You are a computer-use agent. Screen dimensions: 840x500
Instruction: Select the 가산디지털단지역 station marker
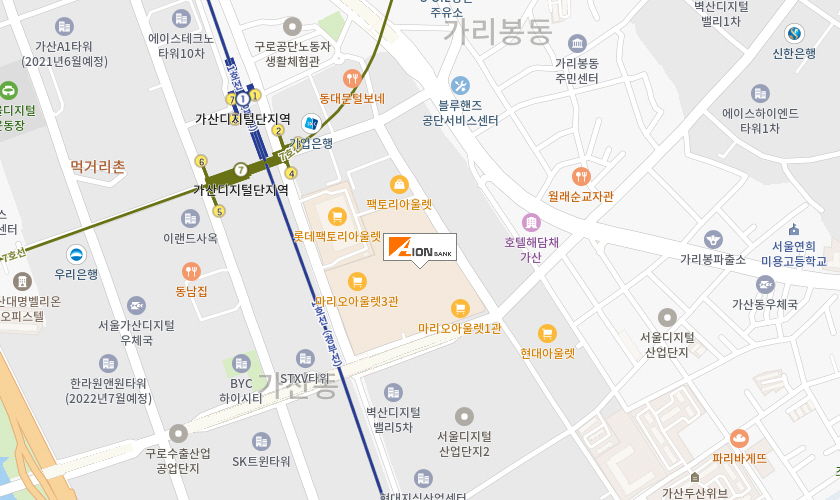click(x=242, y=99)
